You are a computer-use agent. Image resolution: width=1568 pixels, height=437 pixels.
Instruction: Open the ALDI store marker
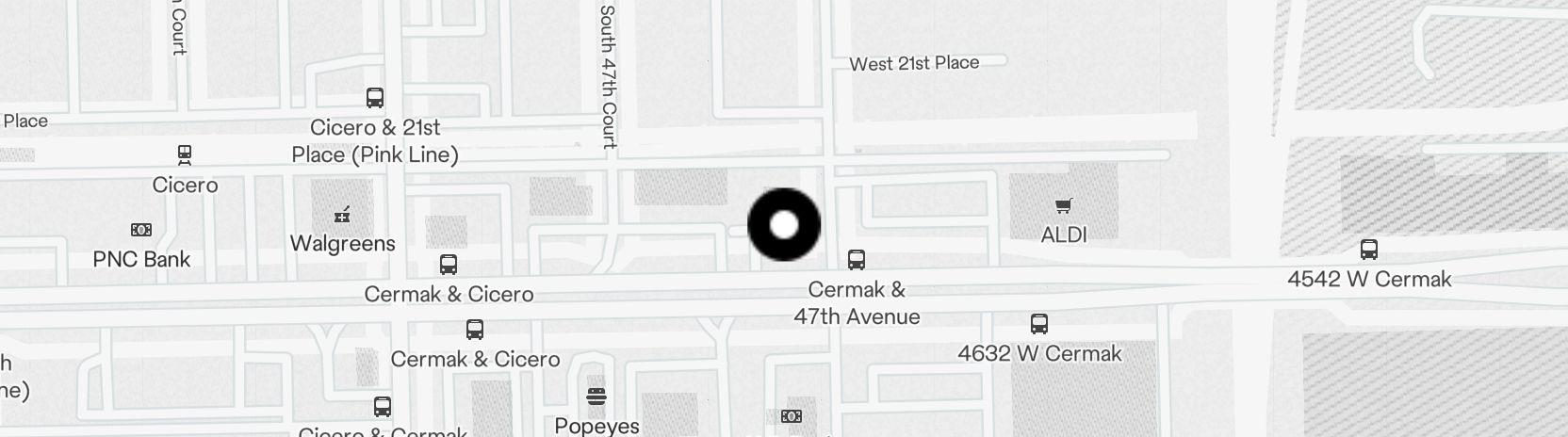1064,206
